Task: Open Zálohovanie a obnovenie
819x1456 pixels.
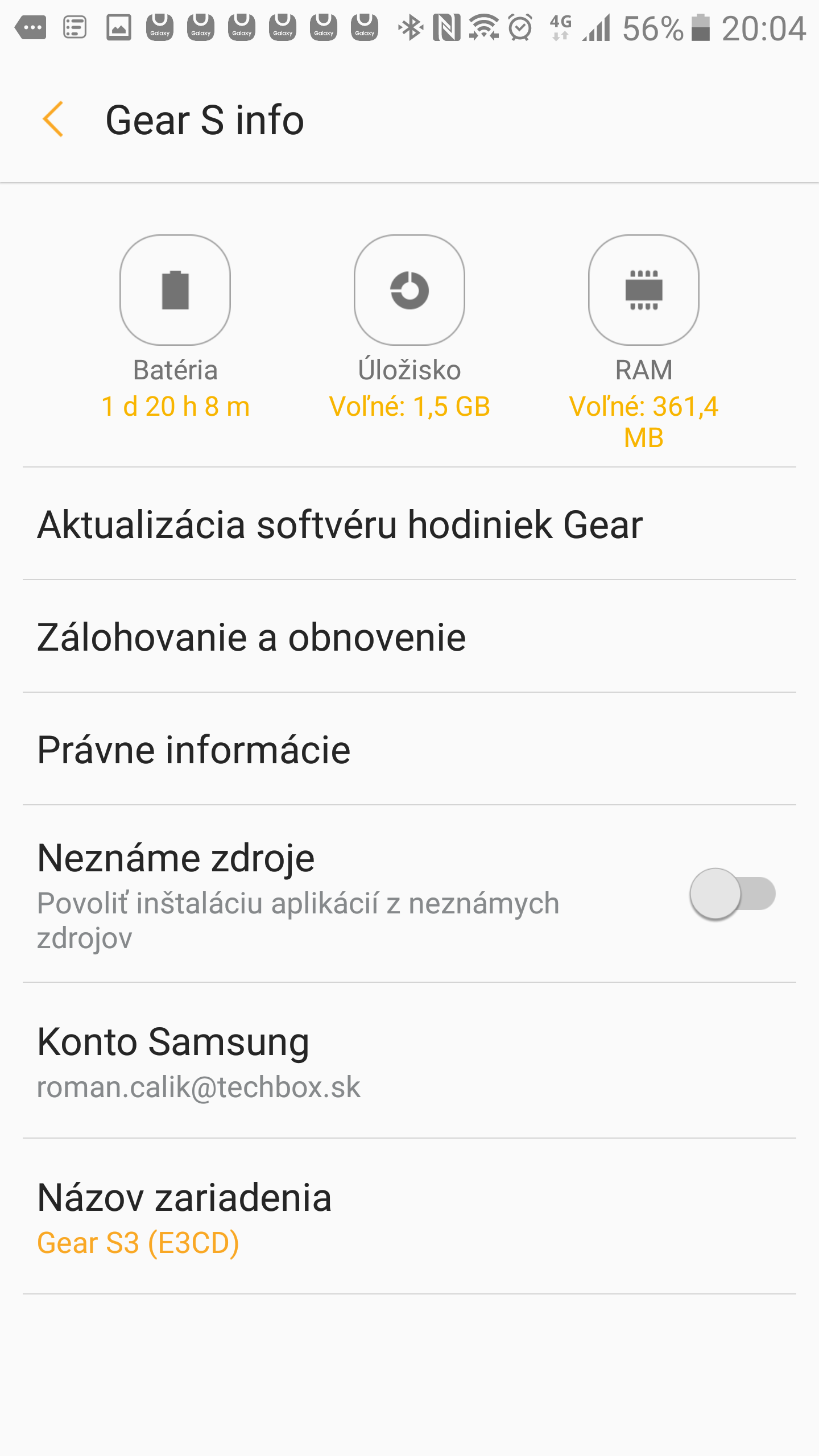Action: coord(409,636)
